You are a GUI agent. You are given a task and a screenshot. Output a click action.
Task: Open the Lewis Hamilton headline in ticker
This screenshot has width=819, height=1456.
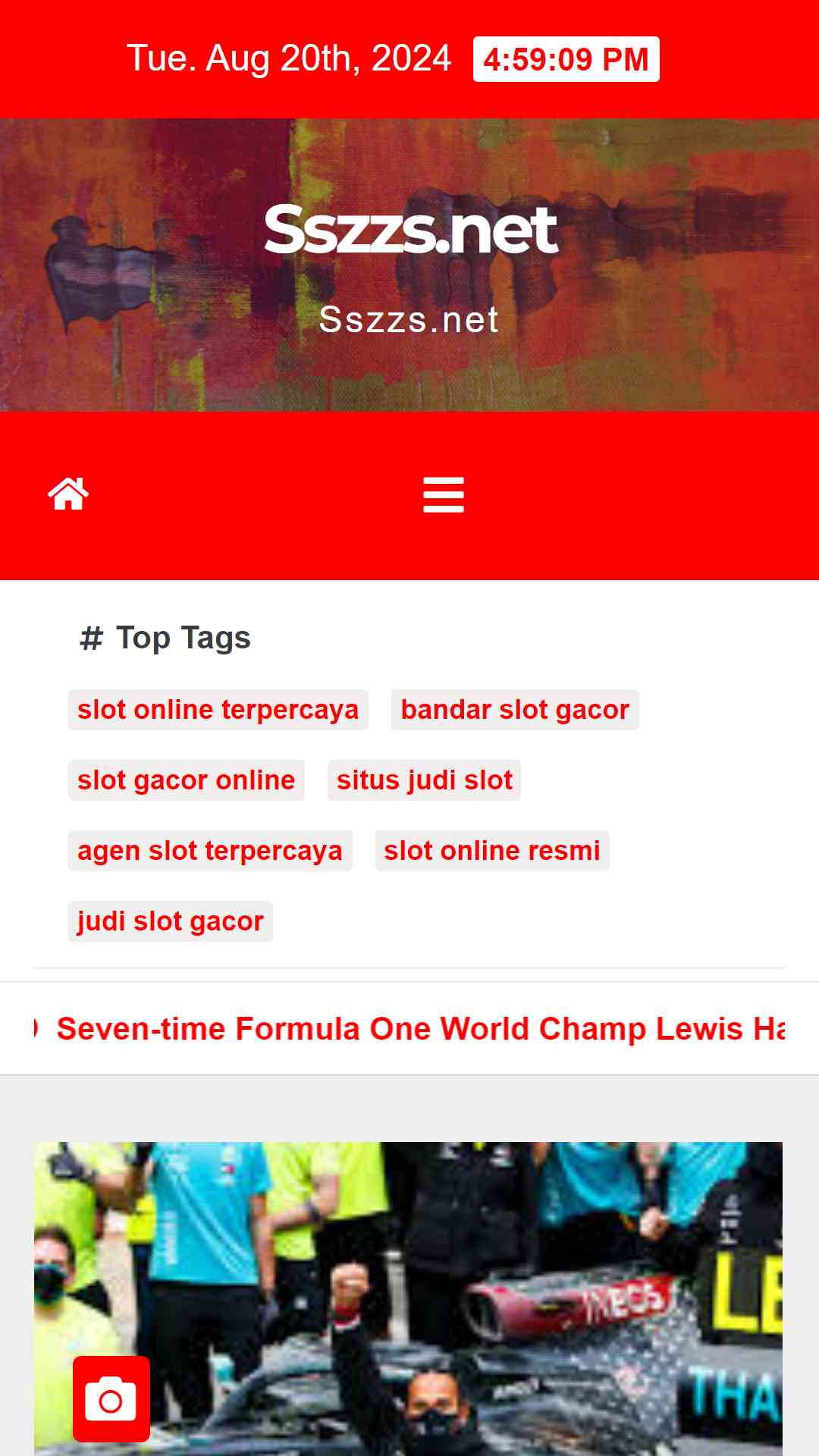[421, 1029]
